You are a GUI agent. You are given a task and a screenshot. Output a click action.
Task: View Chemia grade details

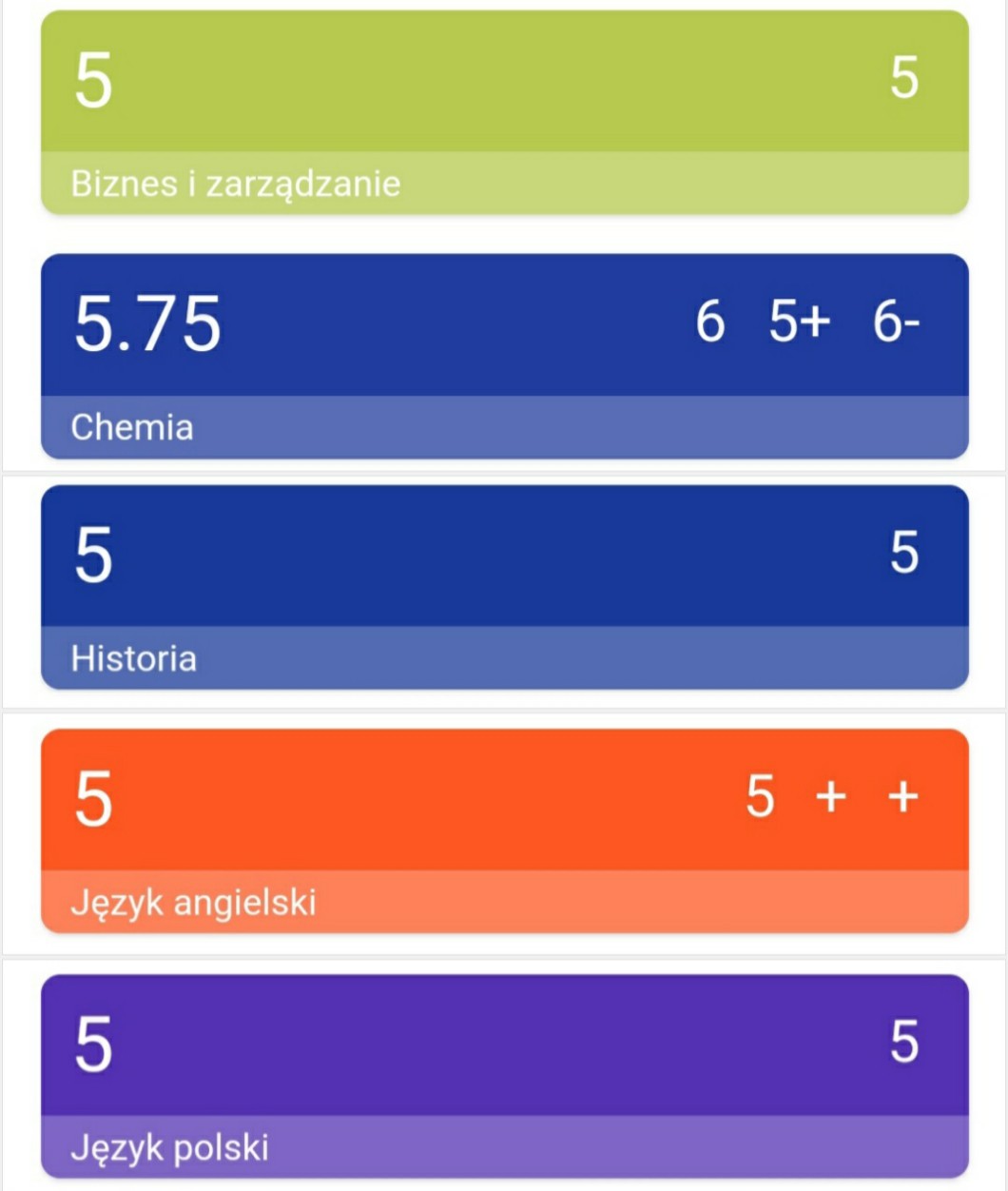(504, 356)
